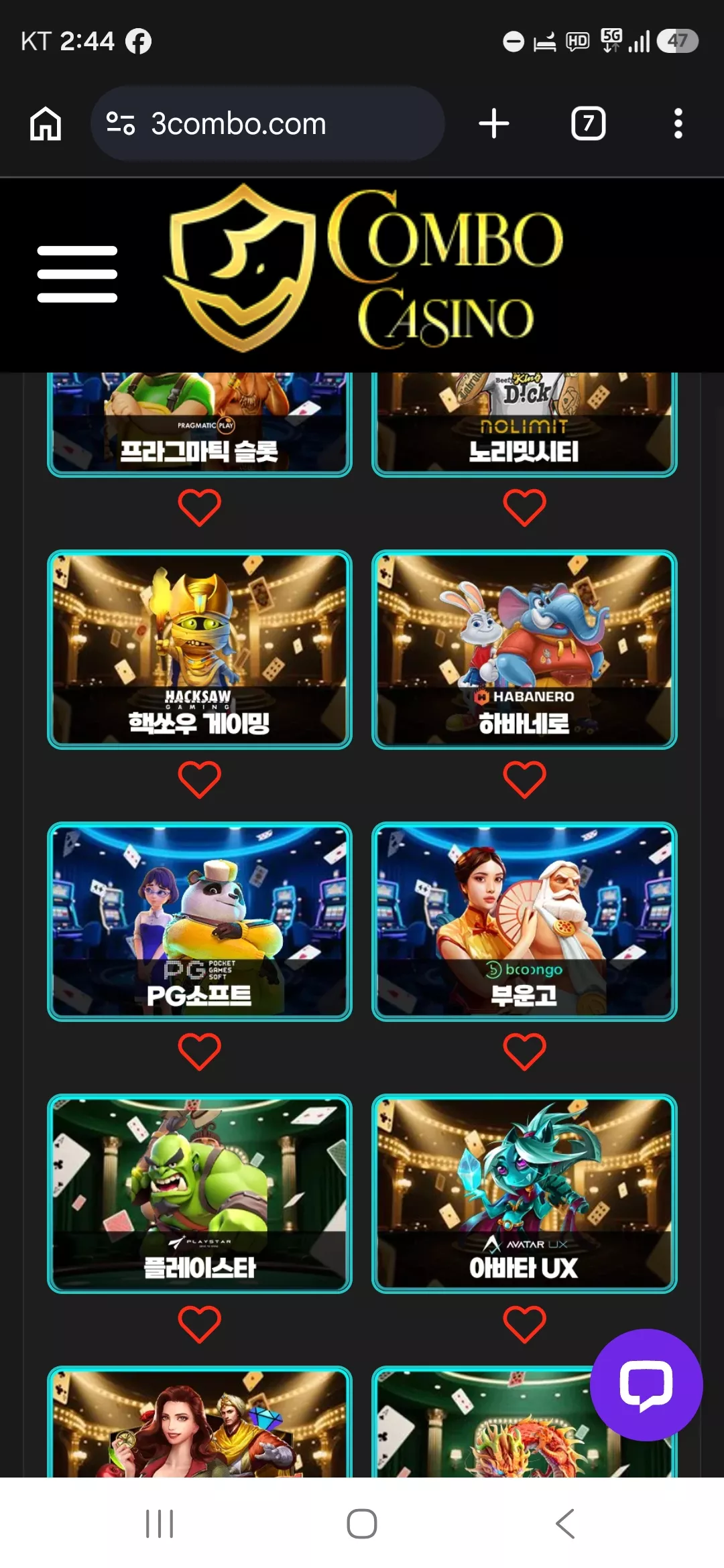Tap the 3combo.com address bar

(x=267, y=123)
